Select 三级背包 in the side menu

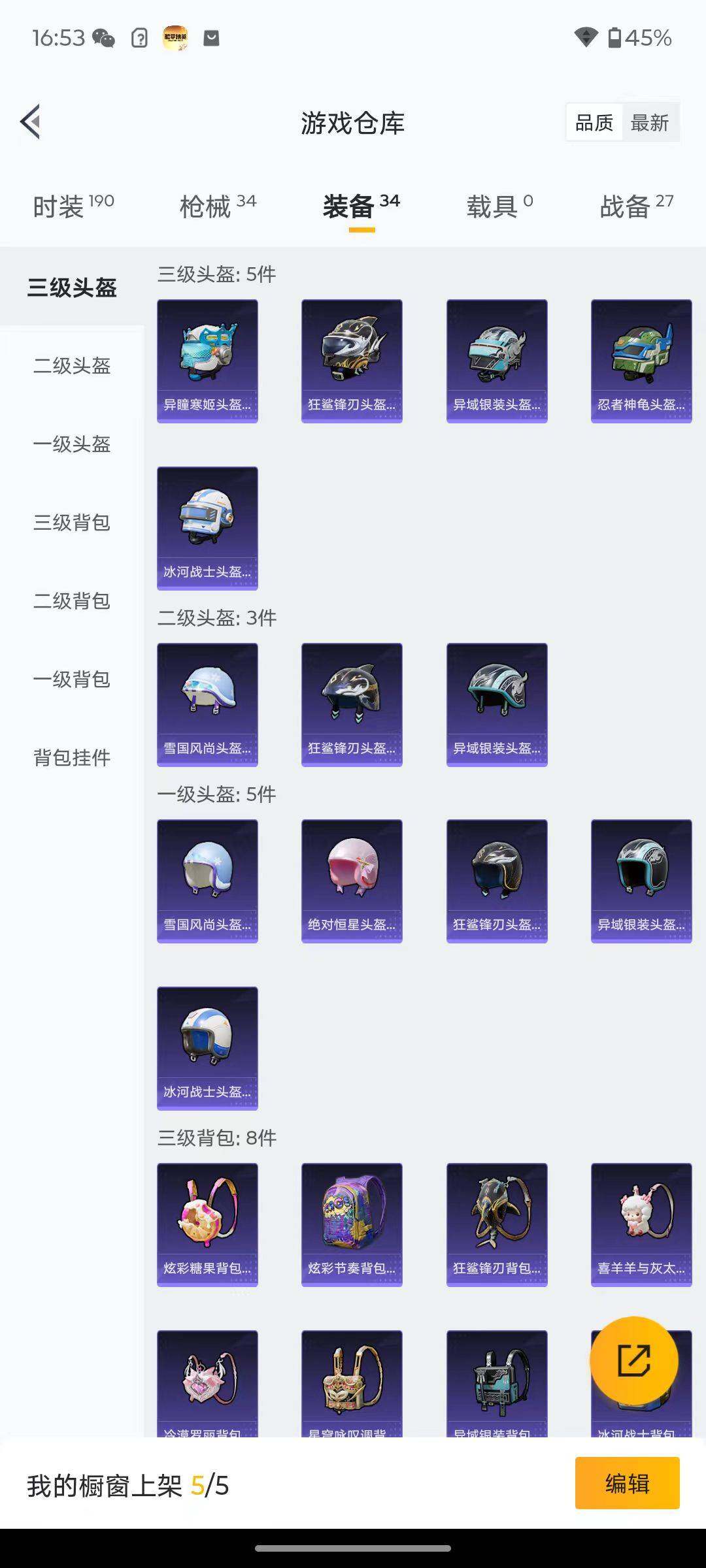point(72,523)
